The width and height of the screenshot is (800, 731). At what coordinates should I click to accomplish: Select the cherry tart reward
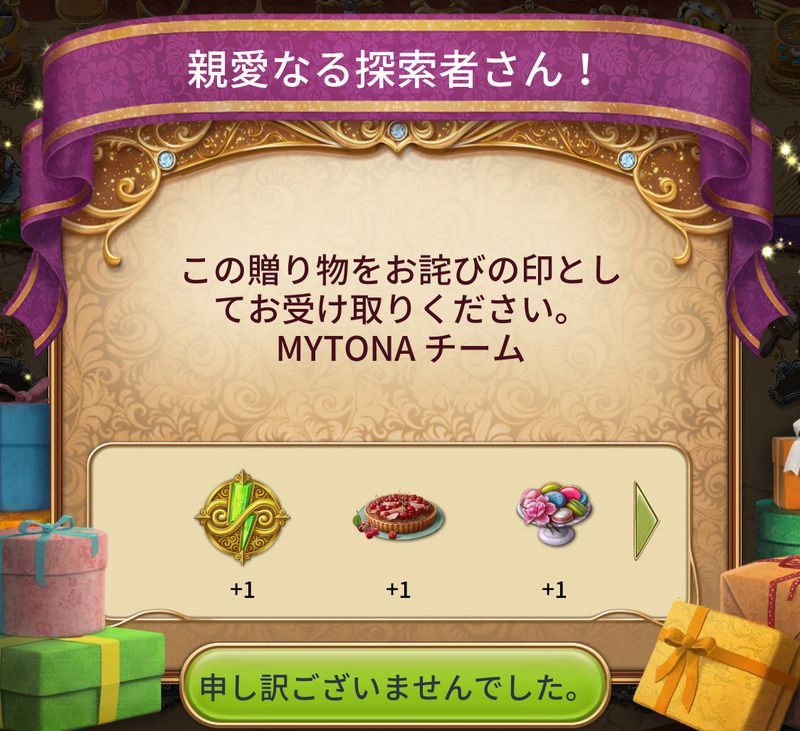(398, 519)
